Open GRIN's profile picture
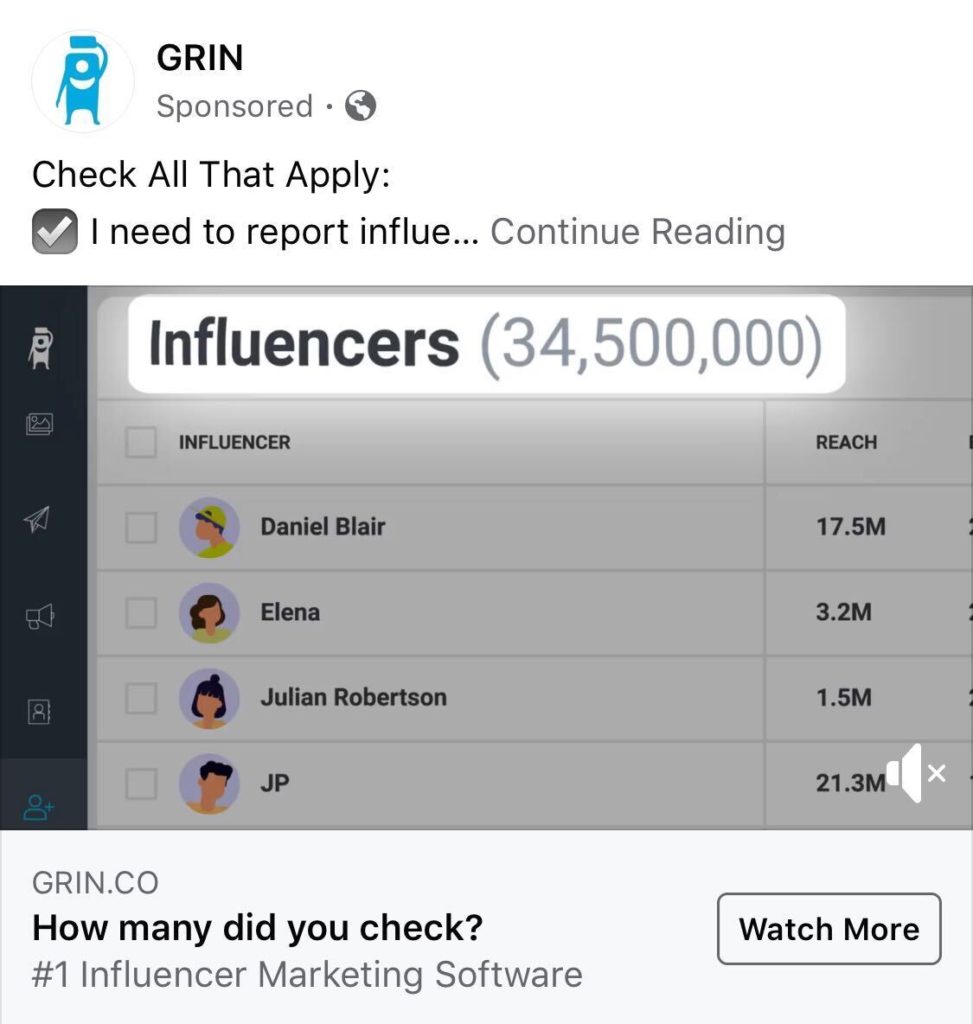The image size is (973, 1024). (x=83, y=82)
